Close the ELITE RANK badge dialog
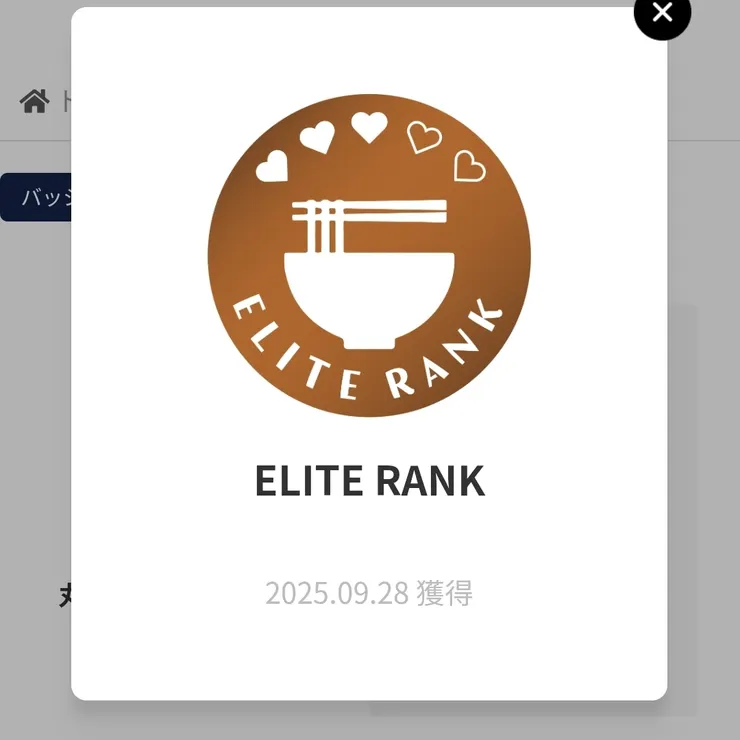This screenshot has height=740, width=740. click(x=662, y=14)
